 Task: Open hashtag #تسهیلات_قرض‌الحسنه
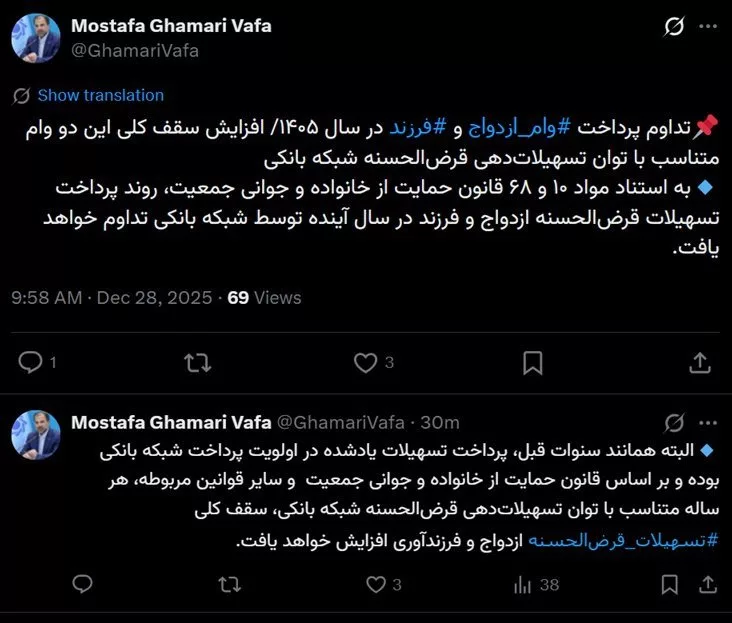(x=637, y=541)
